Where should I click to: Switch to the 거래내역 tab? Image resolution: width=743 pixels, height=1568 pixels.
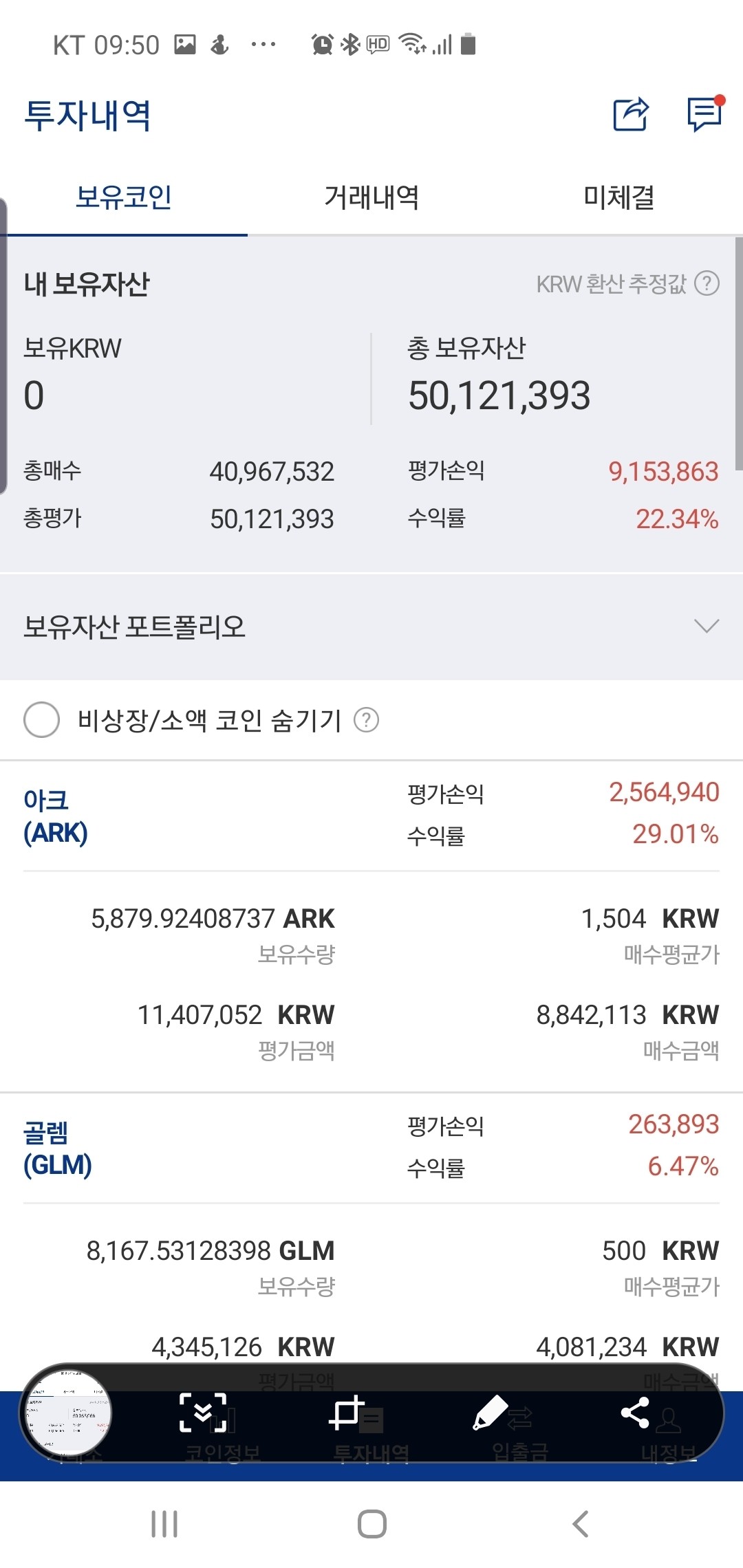pos(371,197)
